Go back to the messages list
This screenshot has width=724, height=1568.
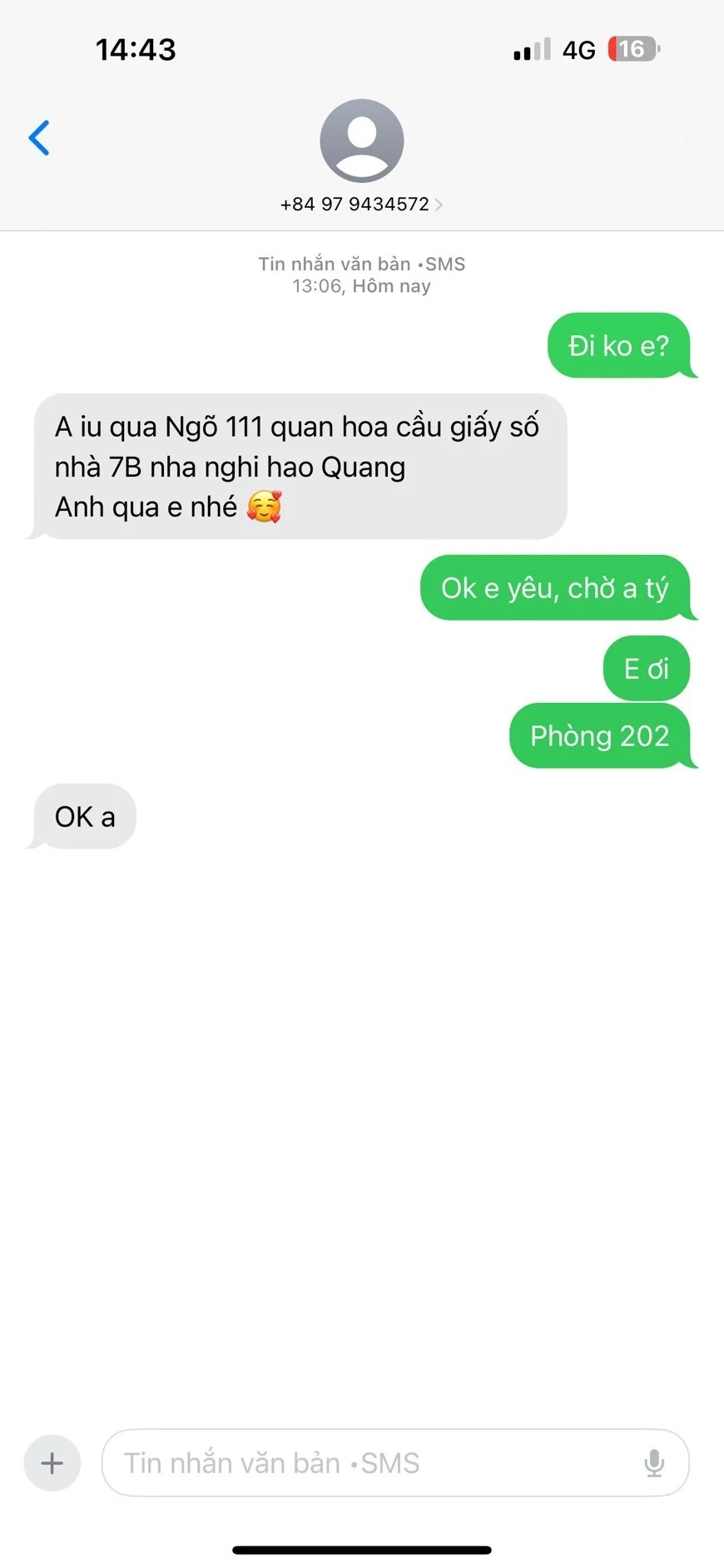tap(39, 138)
